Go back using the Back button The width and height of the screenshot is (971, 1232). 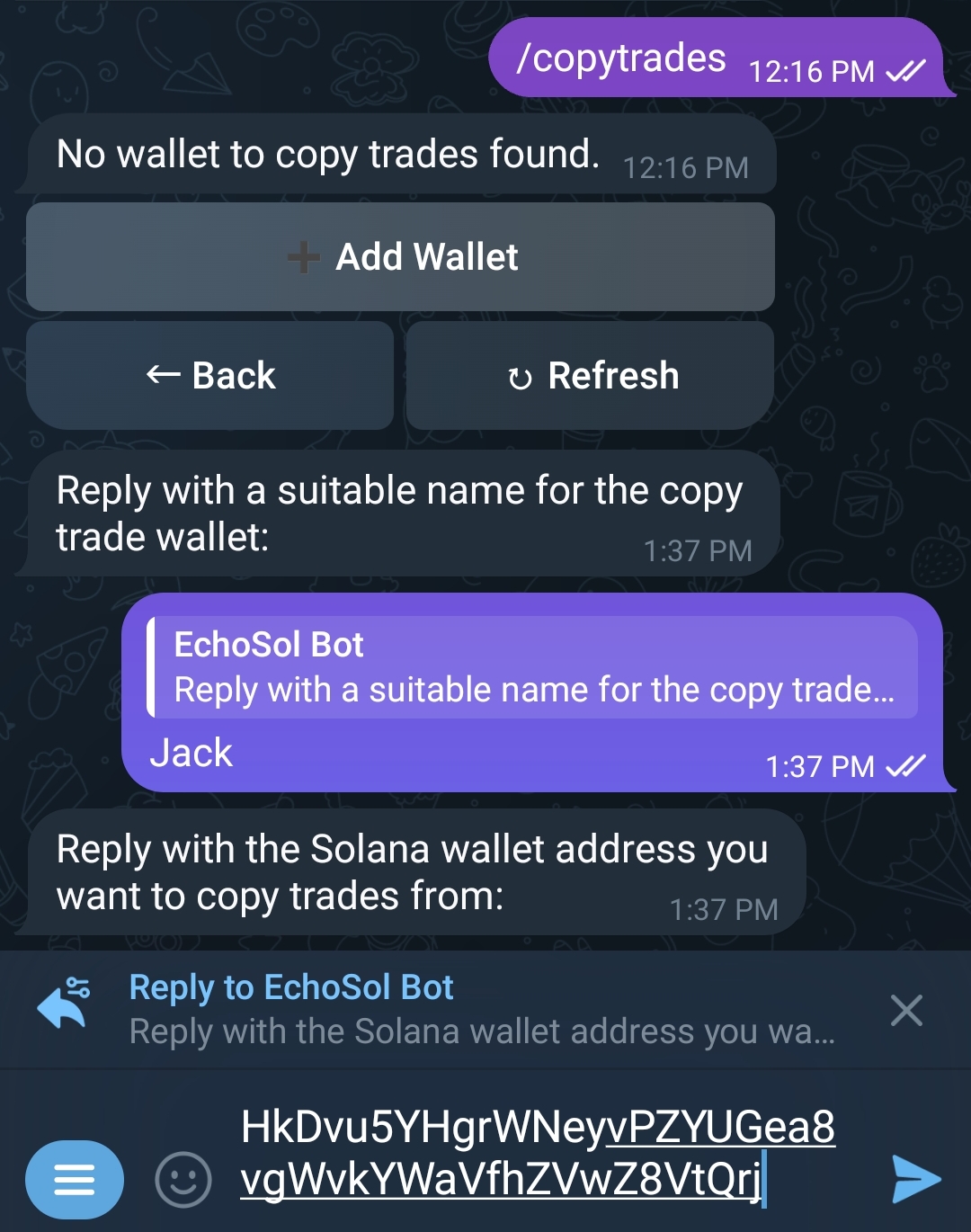click(x=210, y=376)
